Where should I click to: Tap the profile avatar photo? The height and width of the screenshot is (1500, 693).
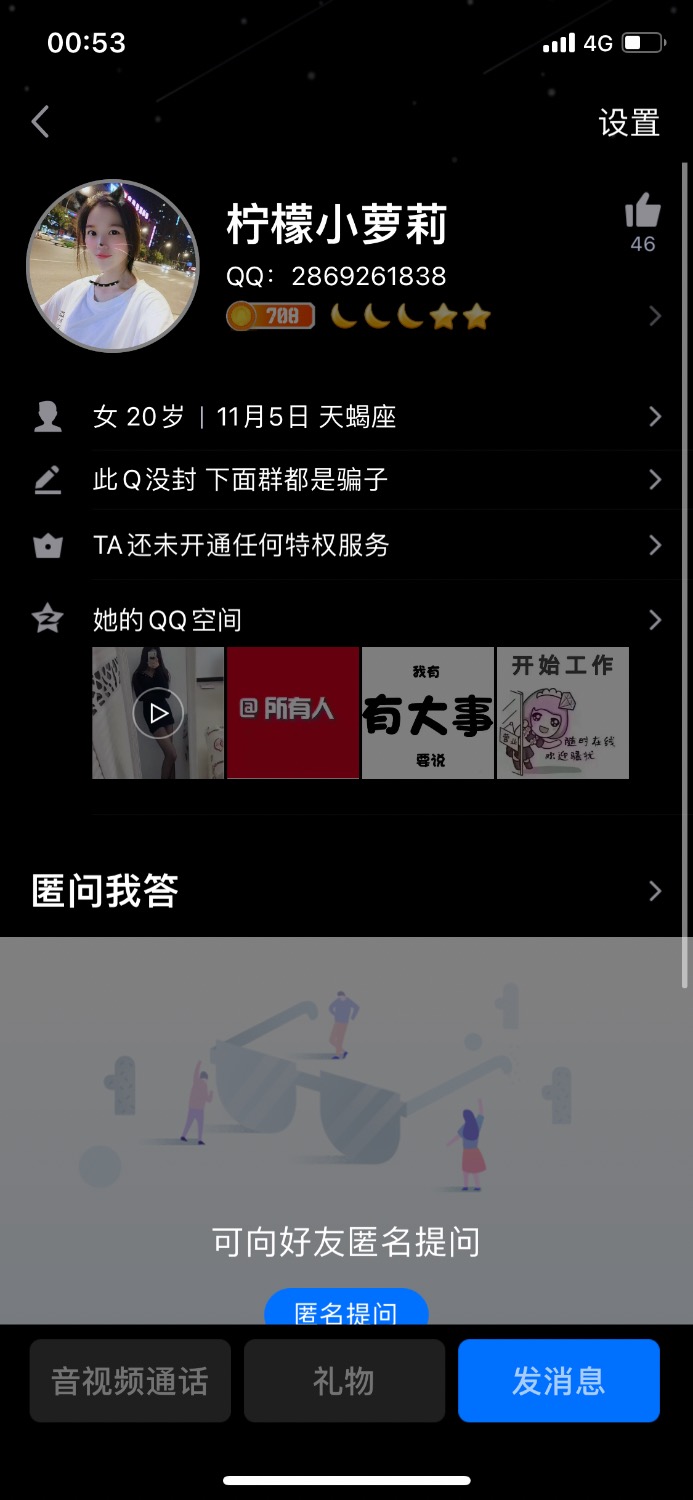coord(112,266)
